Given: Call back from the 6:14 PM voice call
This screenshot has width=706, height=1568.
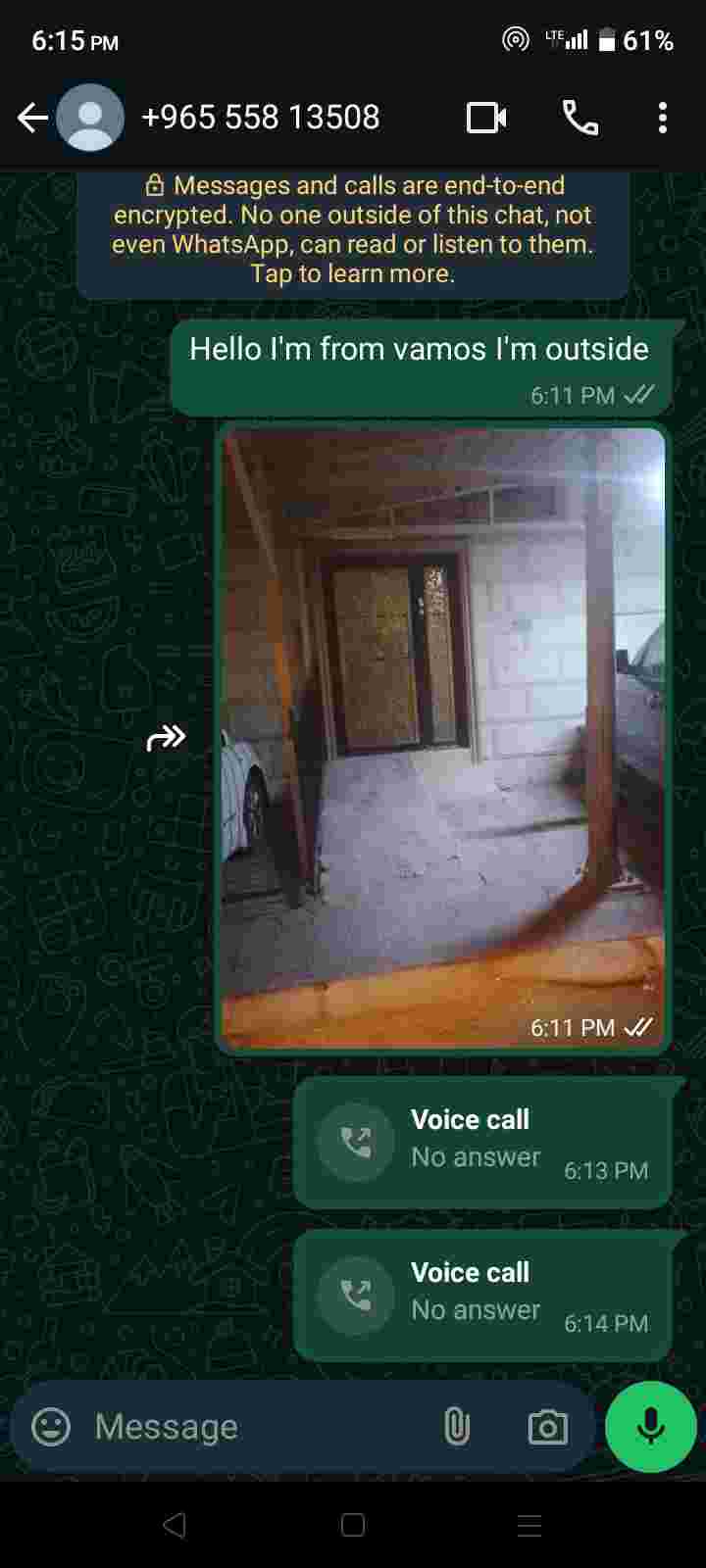Looking at the screenshot, I should point(355,1295).
